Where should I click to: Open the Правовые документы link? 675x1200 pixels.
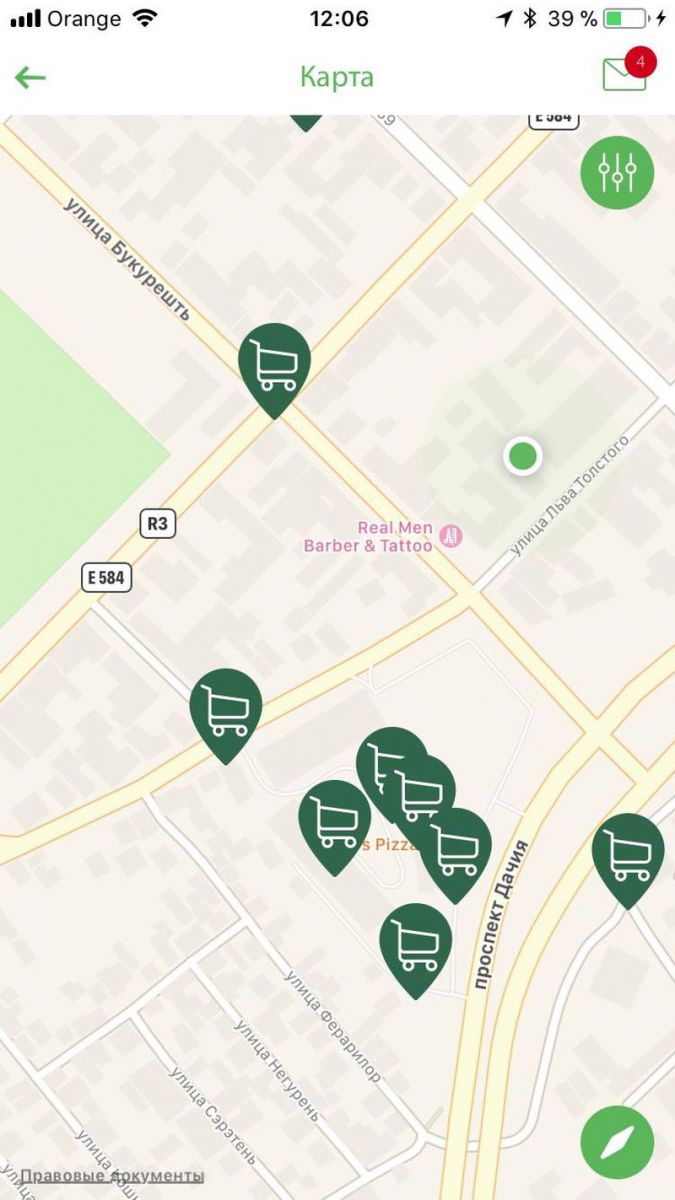point(112,1176)
